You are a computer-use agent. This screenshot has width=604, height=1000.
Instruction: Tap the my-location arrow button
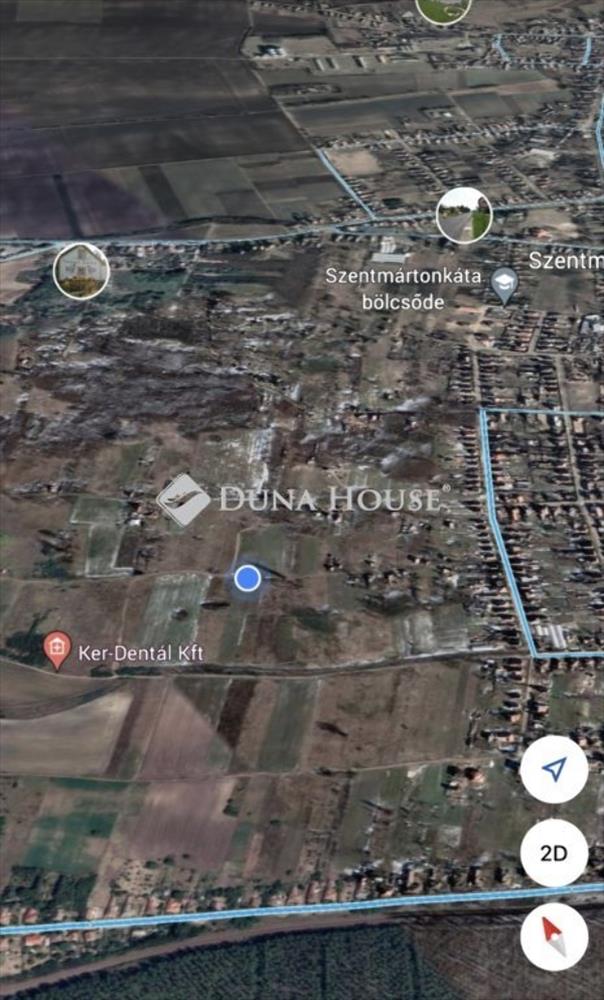click(554, 769)
